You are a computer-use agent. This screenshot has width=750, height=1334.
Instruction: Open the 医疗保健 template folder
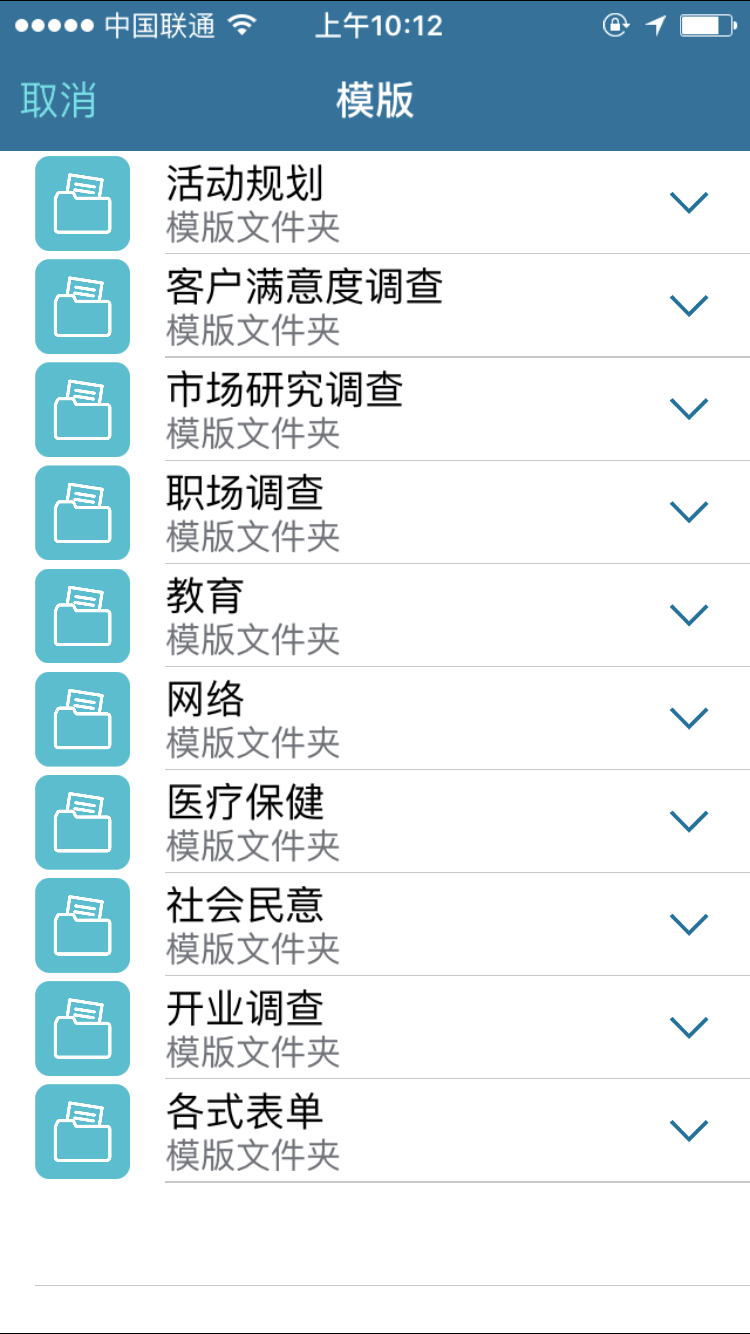tap(375, 821)
